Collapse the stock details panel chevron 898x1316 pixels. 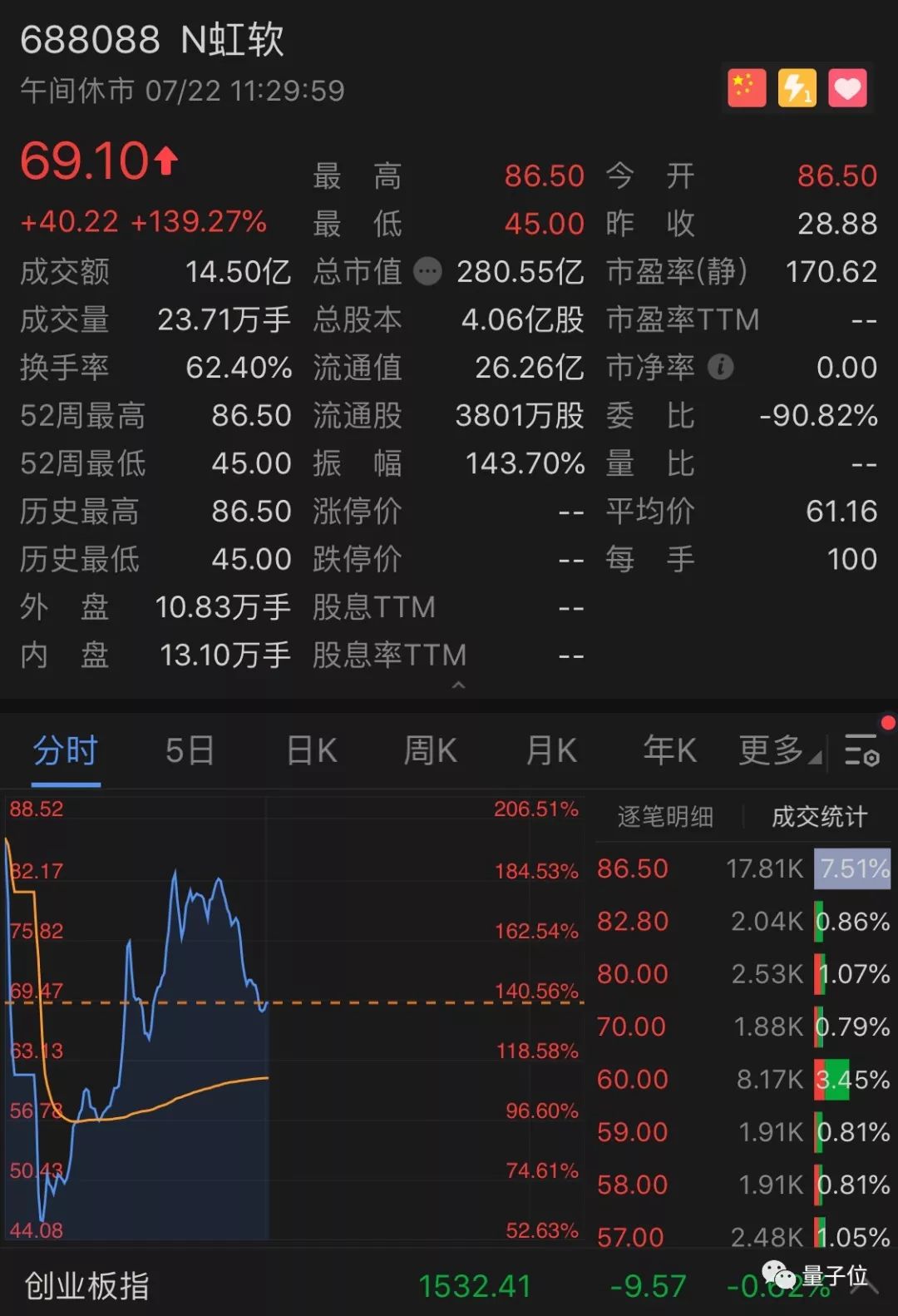point(458,685)
